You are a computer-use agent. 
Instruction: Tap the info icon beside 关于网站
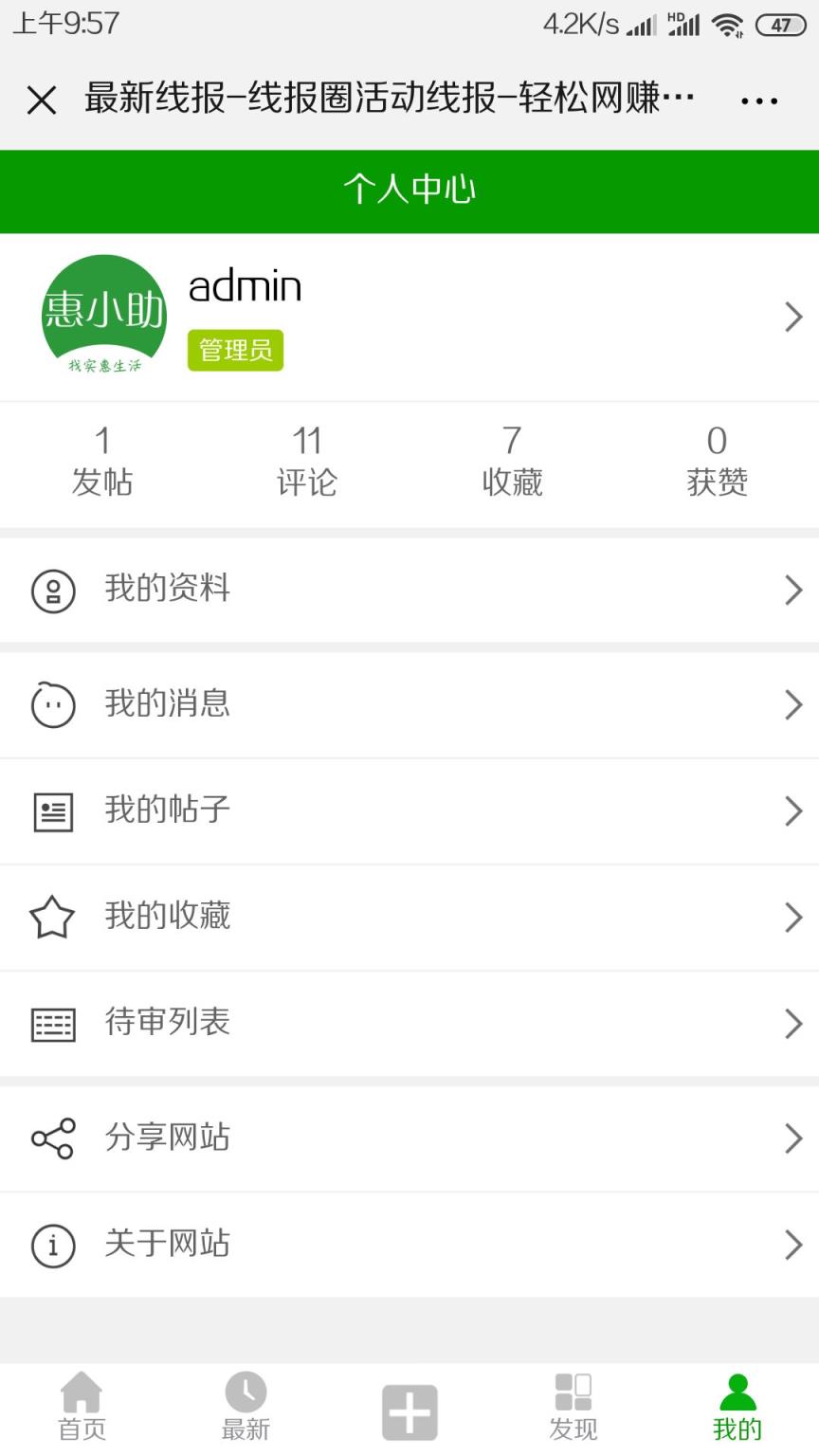53,1245
